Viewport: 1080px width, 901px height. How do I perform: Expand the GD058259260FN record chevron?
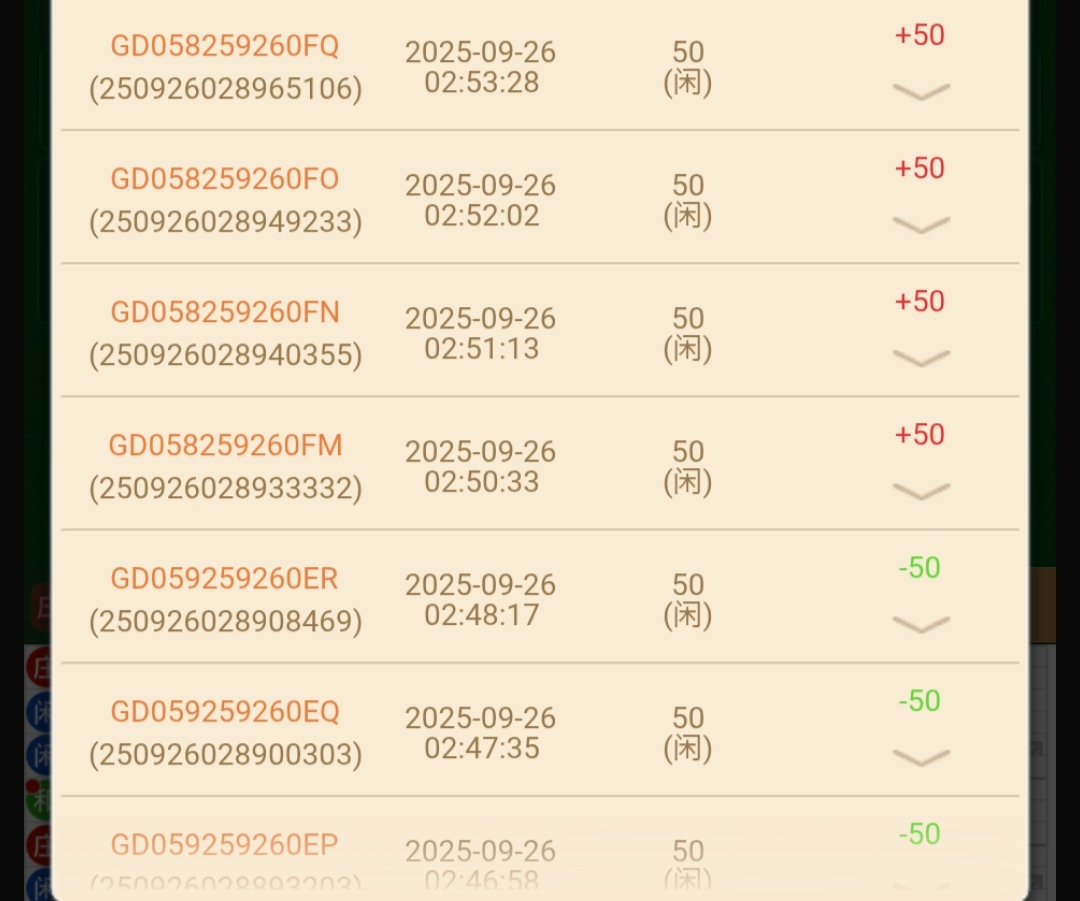(920, 357)
